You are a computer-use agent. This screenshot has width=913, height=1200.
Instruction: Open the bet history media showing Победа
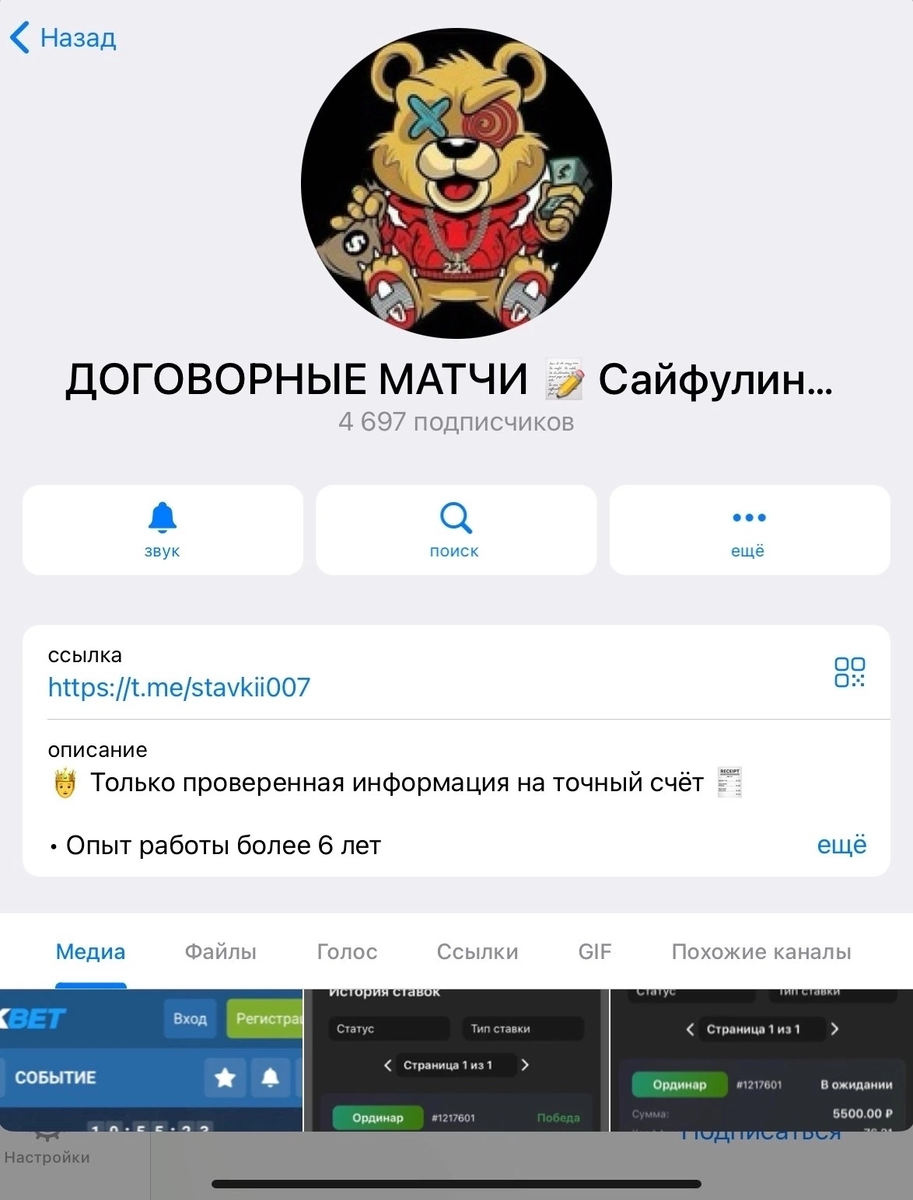click(x=456, y=1060)
